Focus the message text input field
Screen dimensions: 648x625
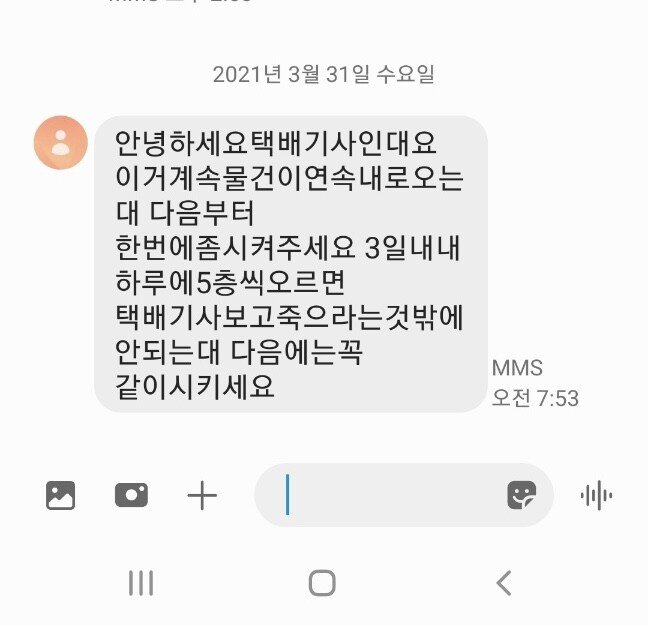(x=390, y=495)
